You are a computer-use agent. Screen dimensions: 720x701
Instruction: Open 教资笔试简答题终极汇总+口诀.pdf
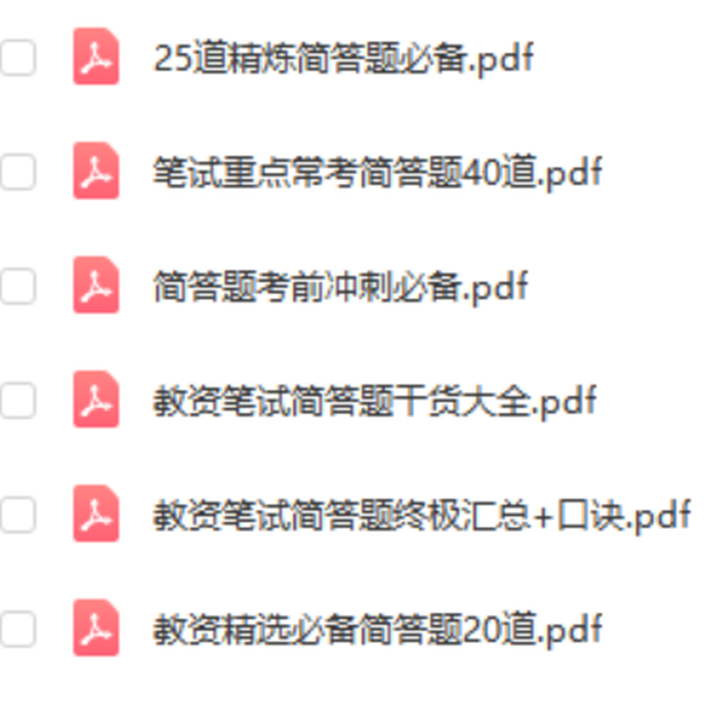(421, 516)
